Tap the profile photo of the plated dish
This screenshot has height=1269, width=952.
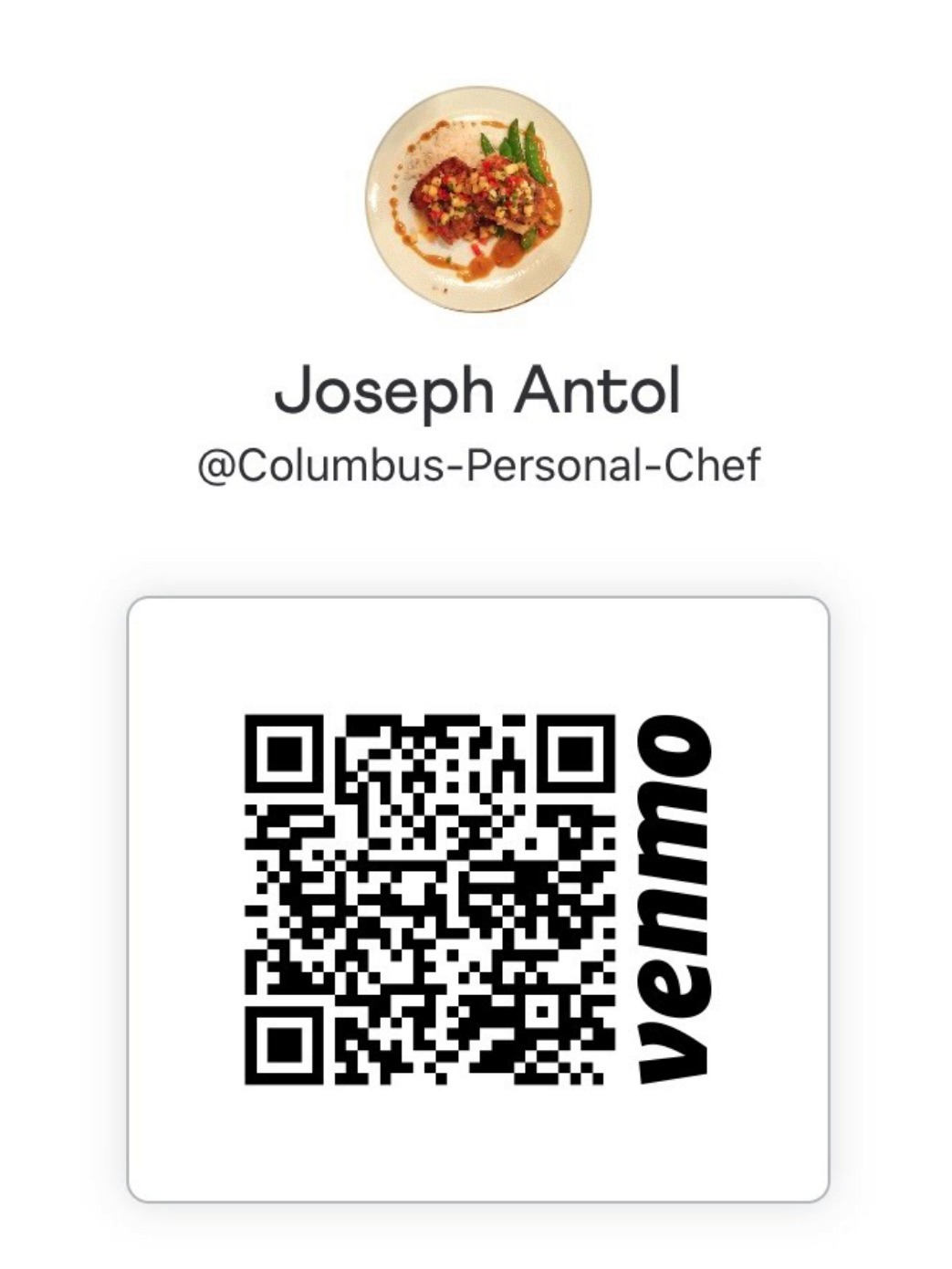[476, 196]
